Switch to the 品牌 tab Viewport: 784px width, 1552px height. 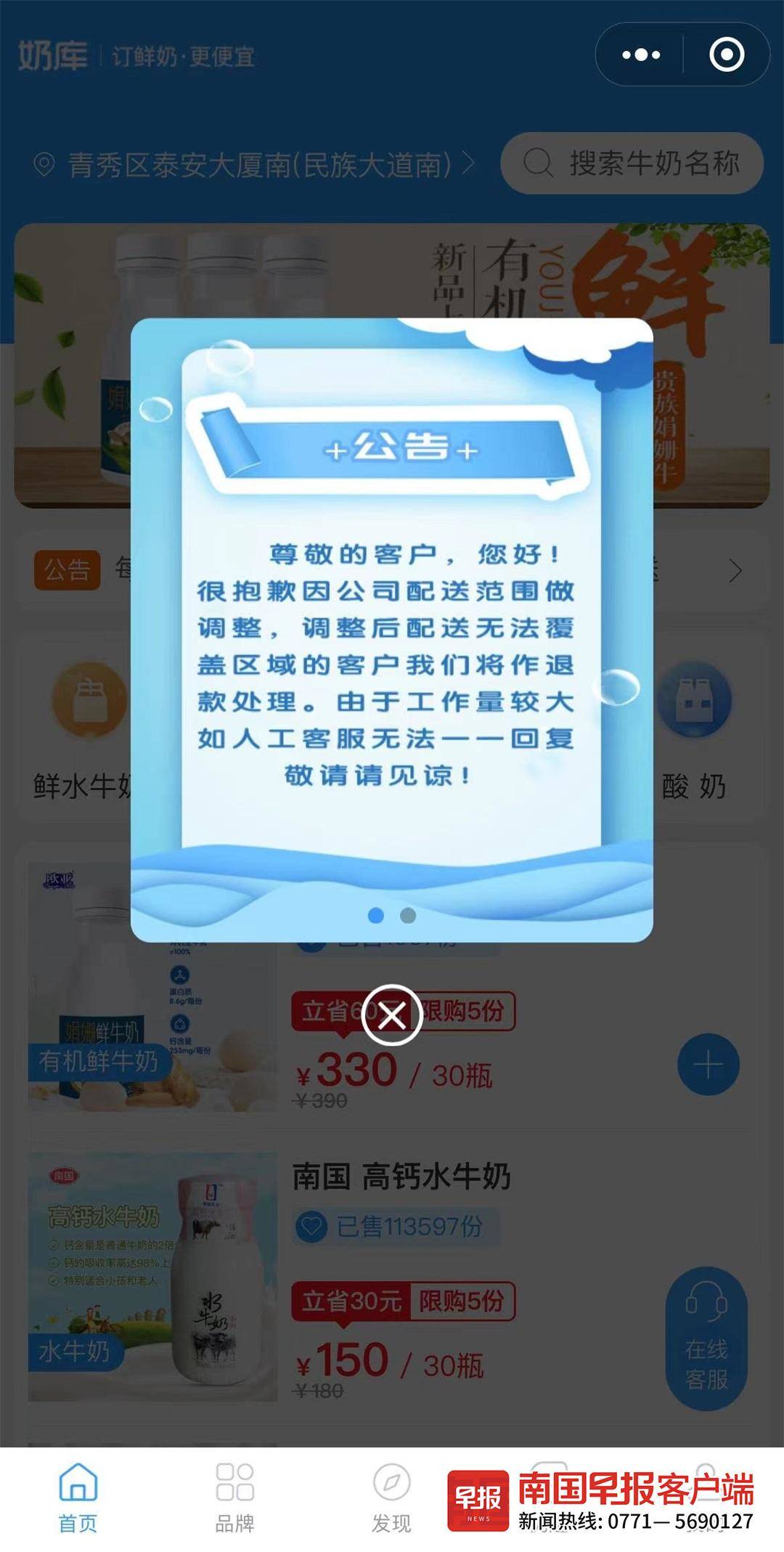click(x=234, y=1496)
